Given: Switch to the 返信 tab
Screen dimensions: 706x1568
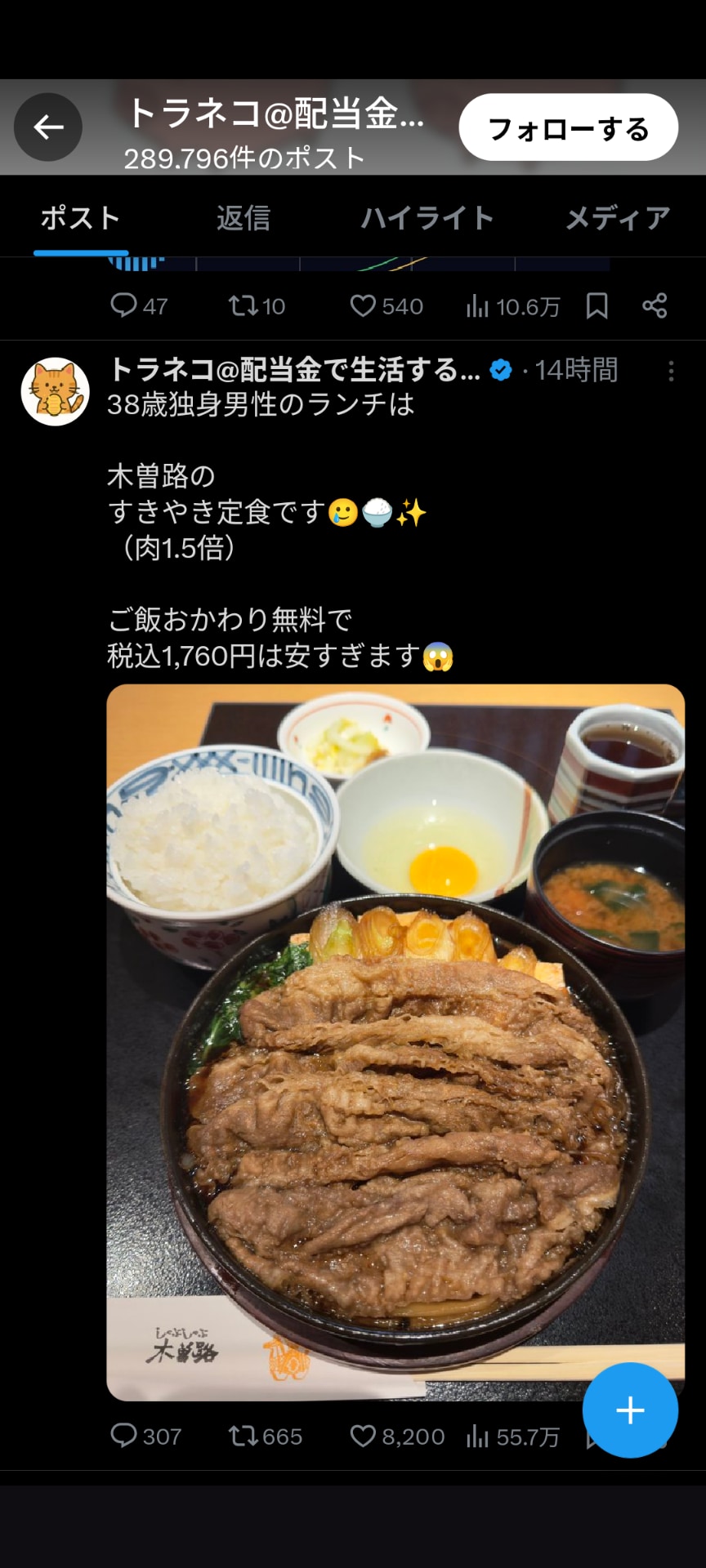Looking at the screenshot, I should pyautogui.click(x=243, y=218).
